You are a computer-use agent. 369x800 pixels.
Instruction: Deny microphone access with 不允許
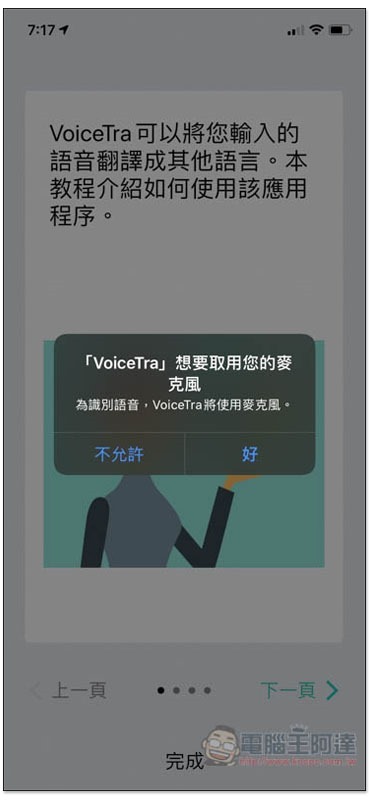119,454
